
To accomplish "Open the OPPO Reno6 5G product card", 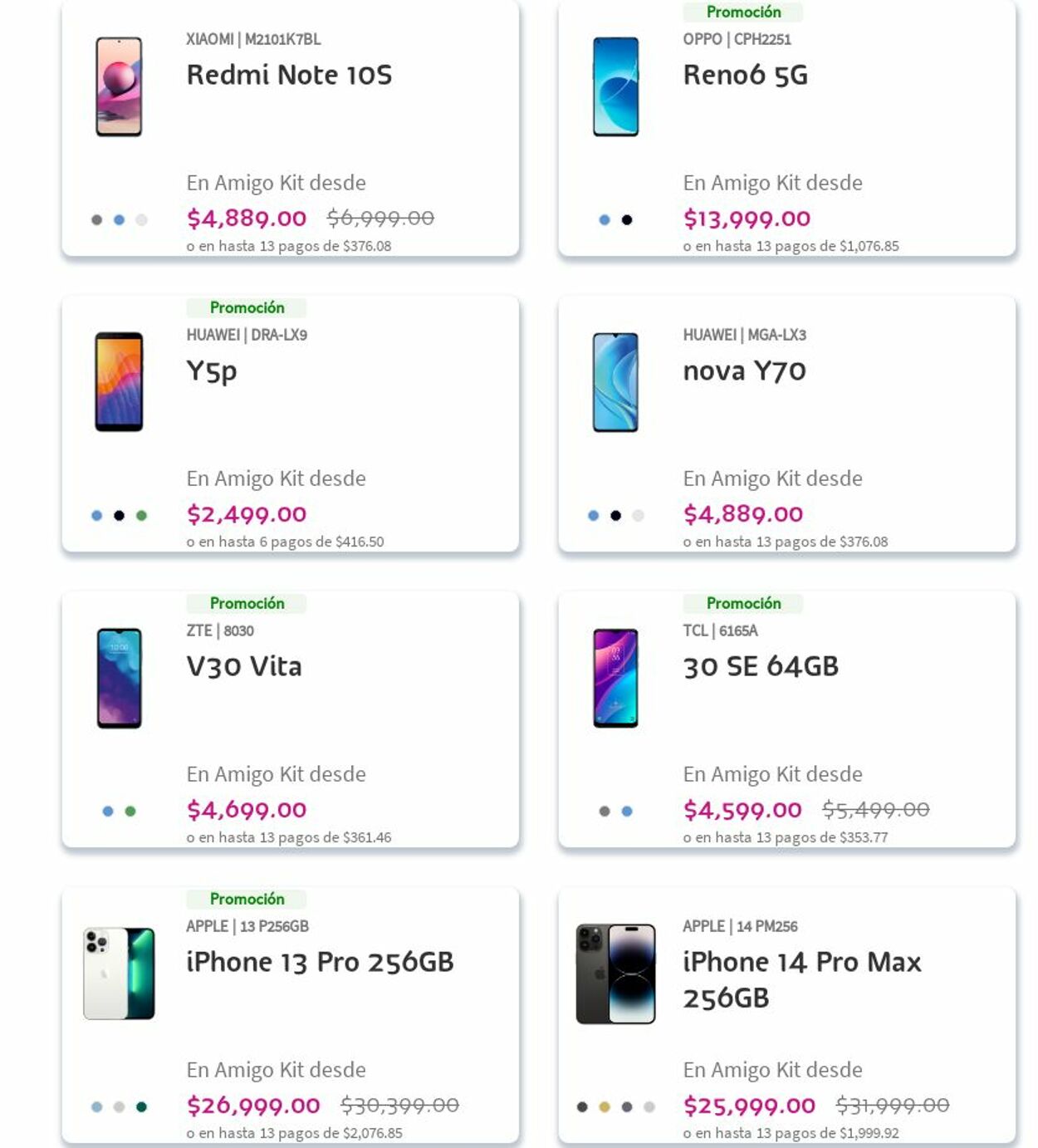I will (745, 75).
